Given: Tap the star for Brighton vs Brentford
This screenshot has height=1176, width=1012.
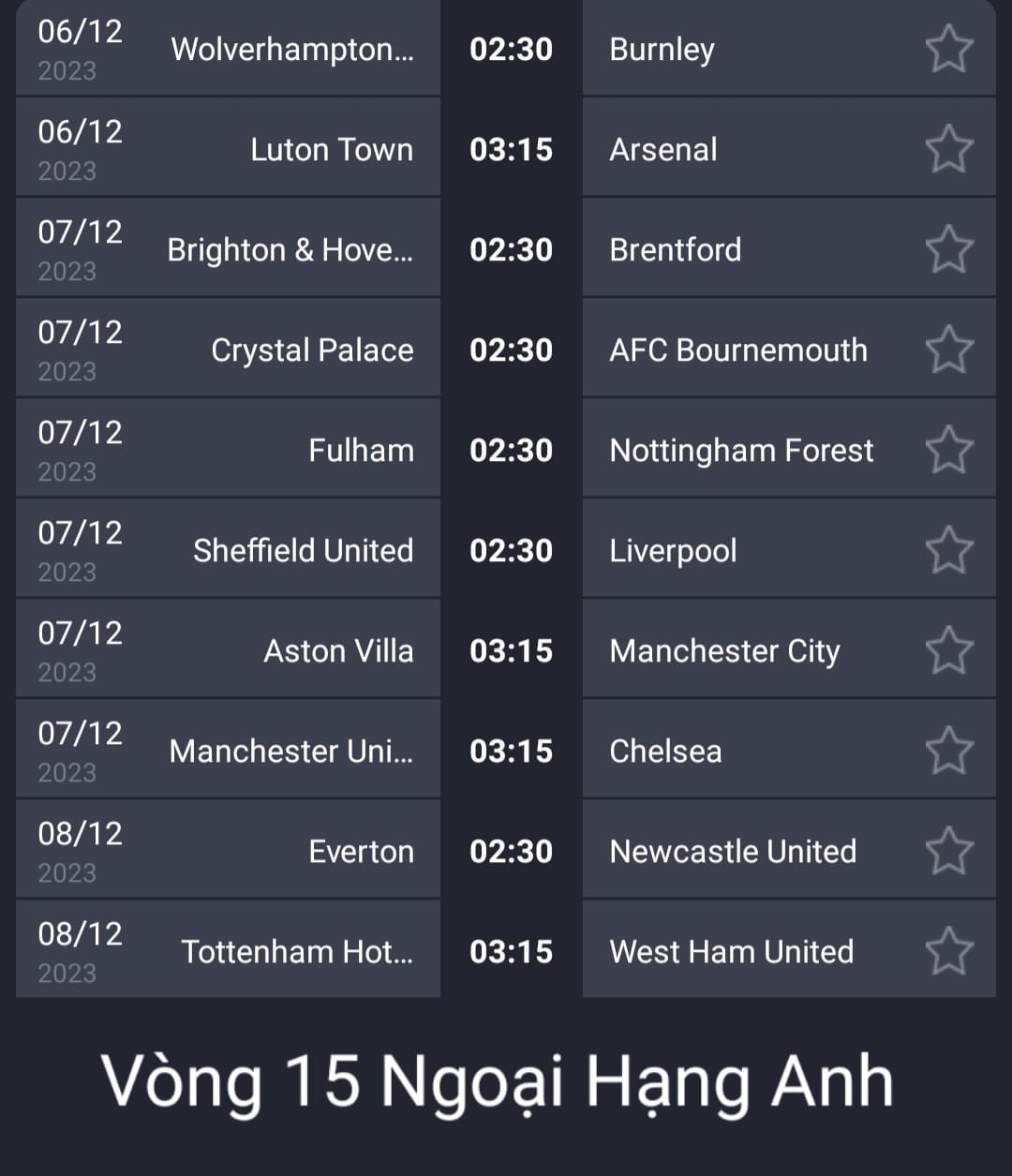Looking at the screenshot, I should pyautogui.click(x=948, y=249).
